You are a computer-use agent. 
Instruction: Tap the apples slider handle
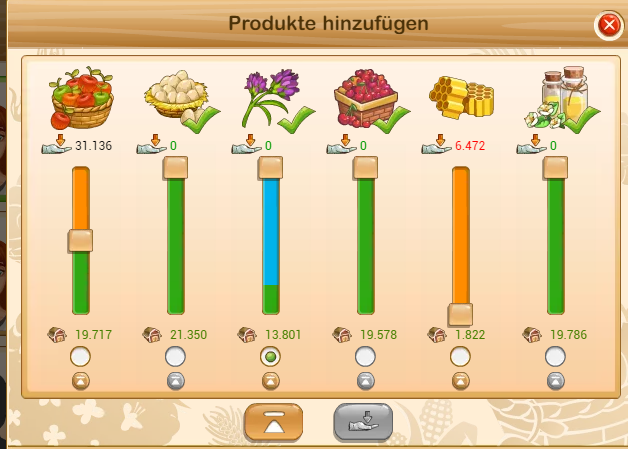pos(80,240)
